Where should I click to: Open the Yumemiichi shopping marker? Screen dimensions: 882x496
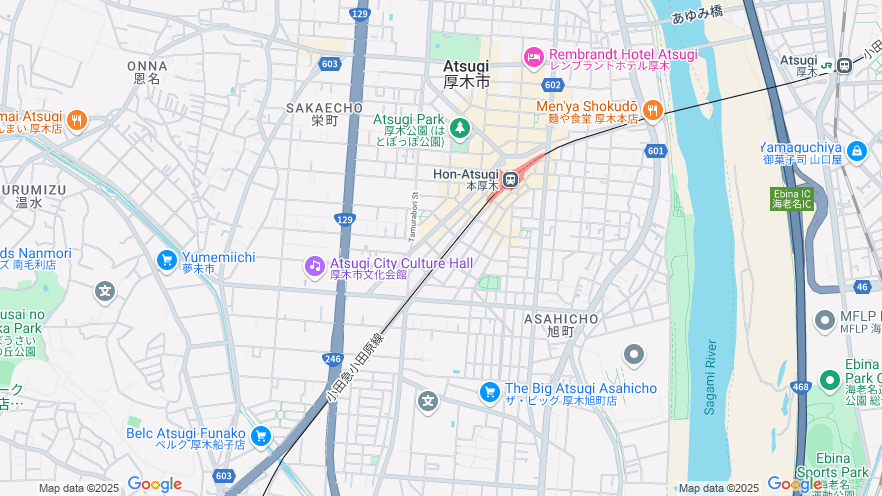tap(167, 261)
